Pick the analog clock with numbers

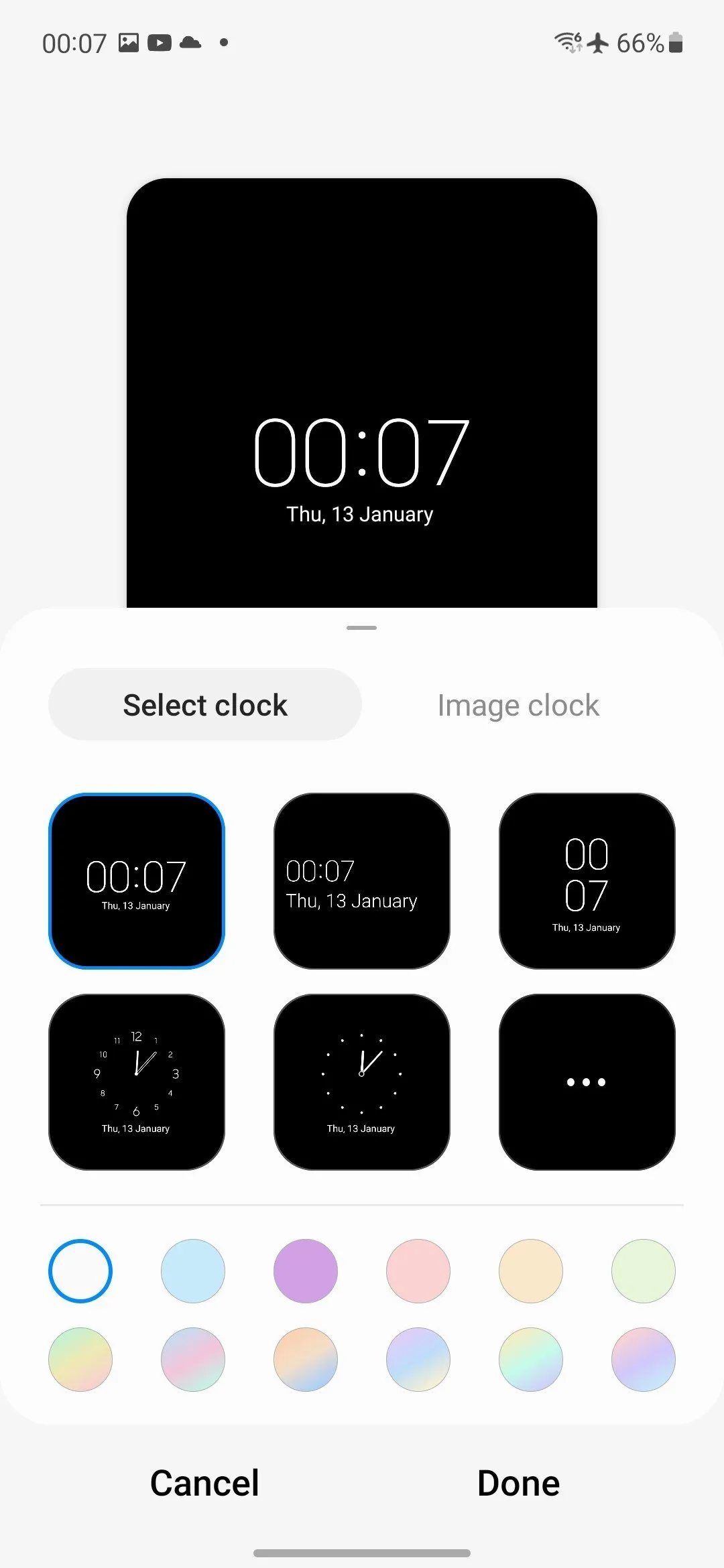tap(137, 1082)
